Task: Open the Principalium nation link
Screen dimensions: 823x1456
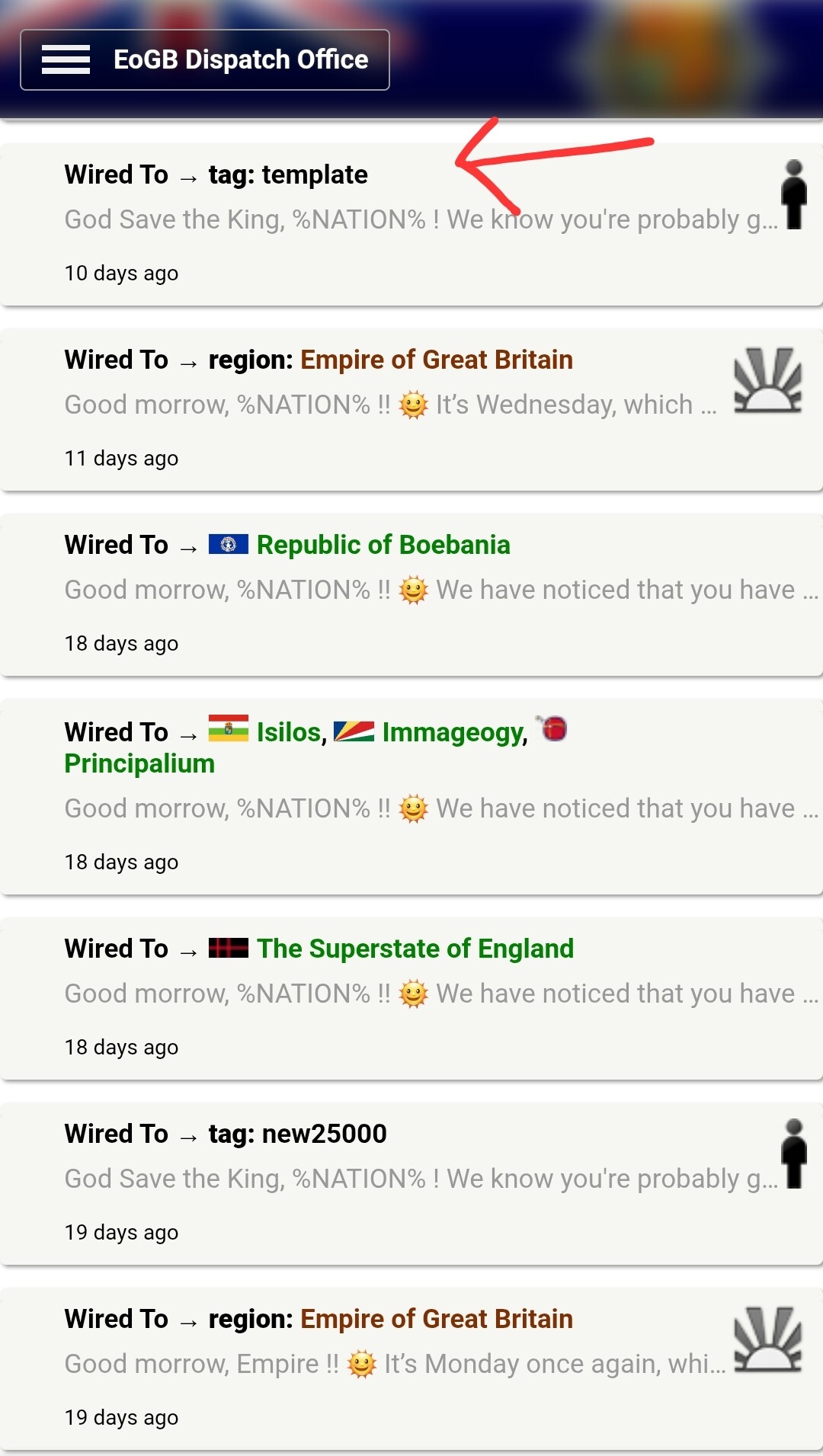Action: (139, 763)
